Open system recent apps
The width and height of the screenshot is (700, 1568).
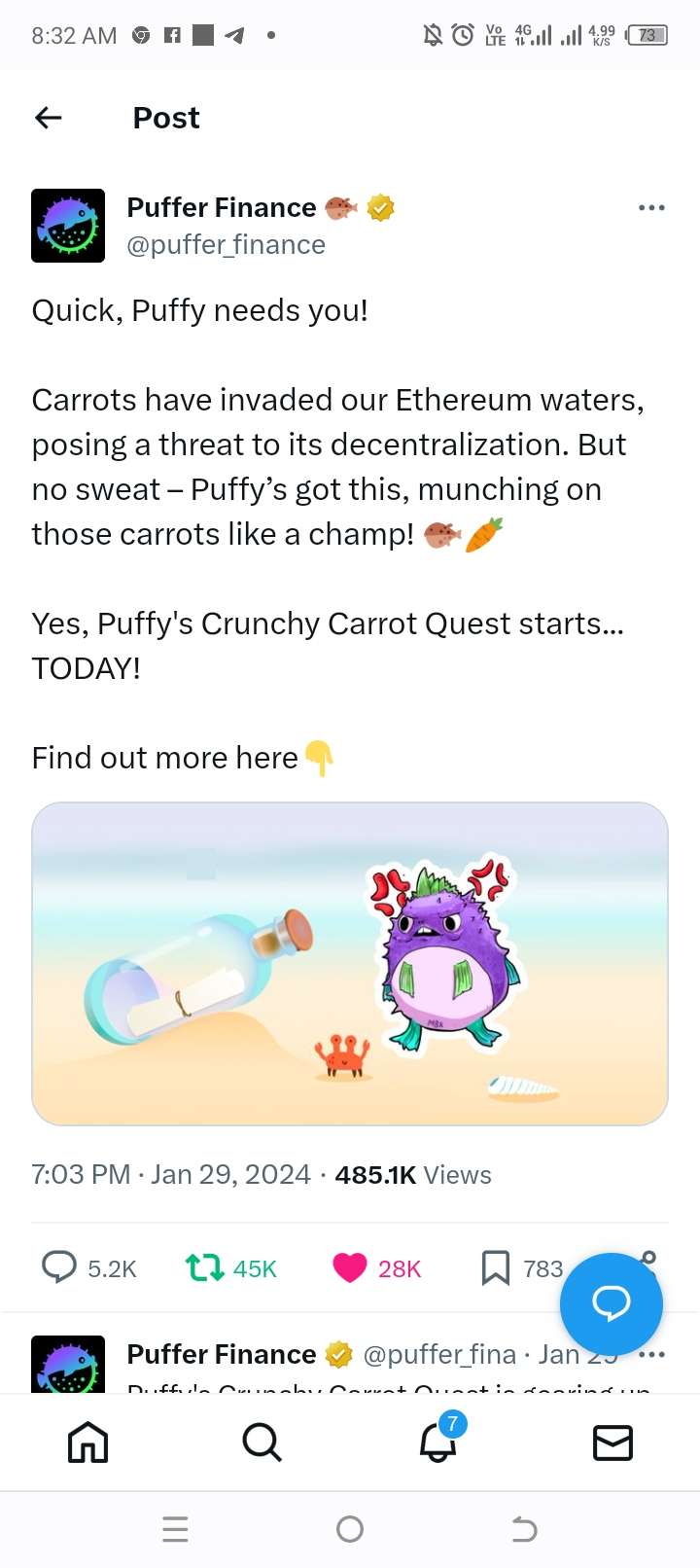click(x=175, y=1529)
